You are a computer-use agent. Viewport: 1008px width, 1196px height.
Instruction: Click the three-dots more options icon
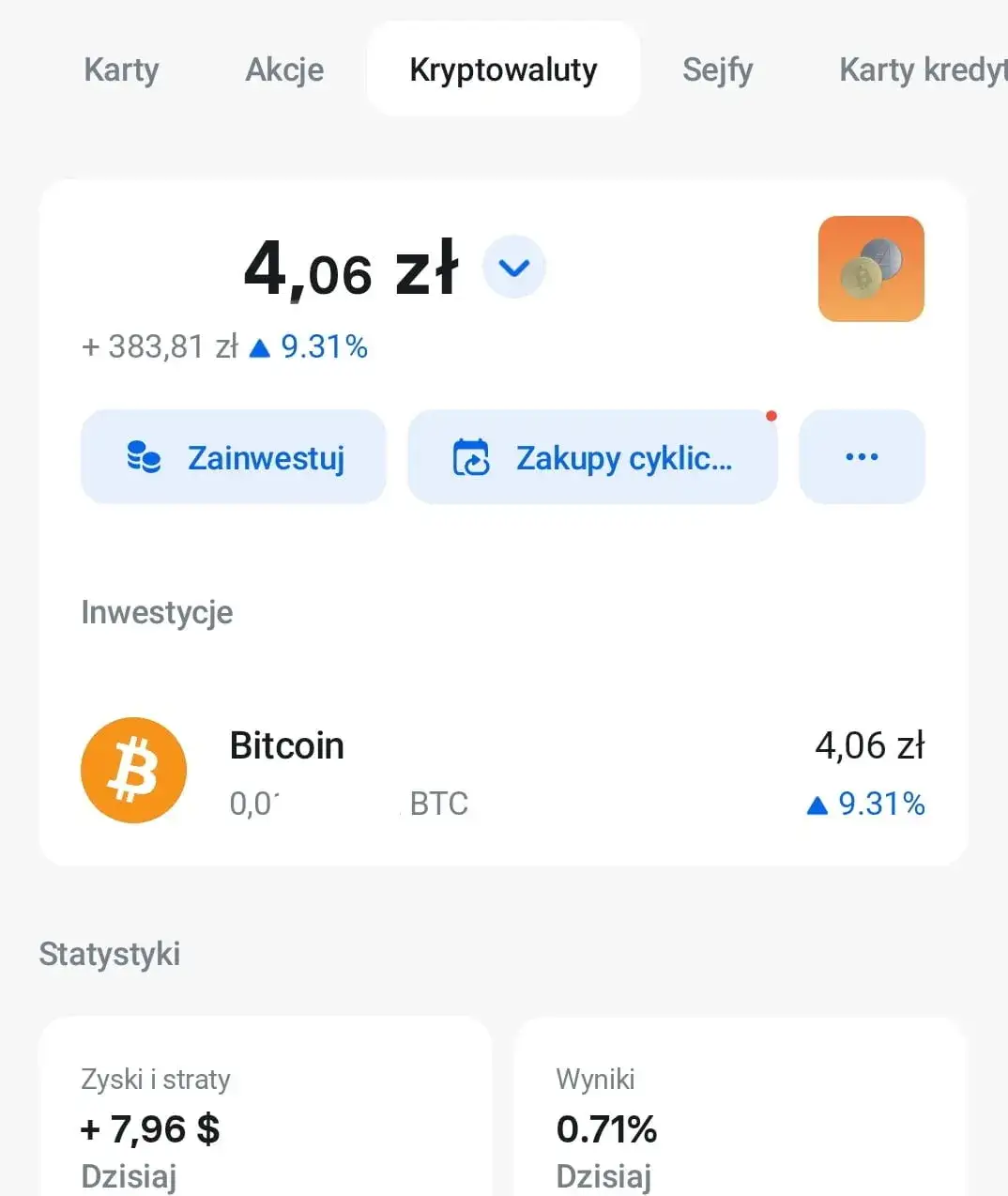(x=861, y=457)
